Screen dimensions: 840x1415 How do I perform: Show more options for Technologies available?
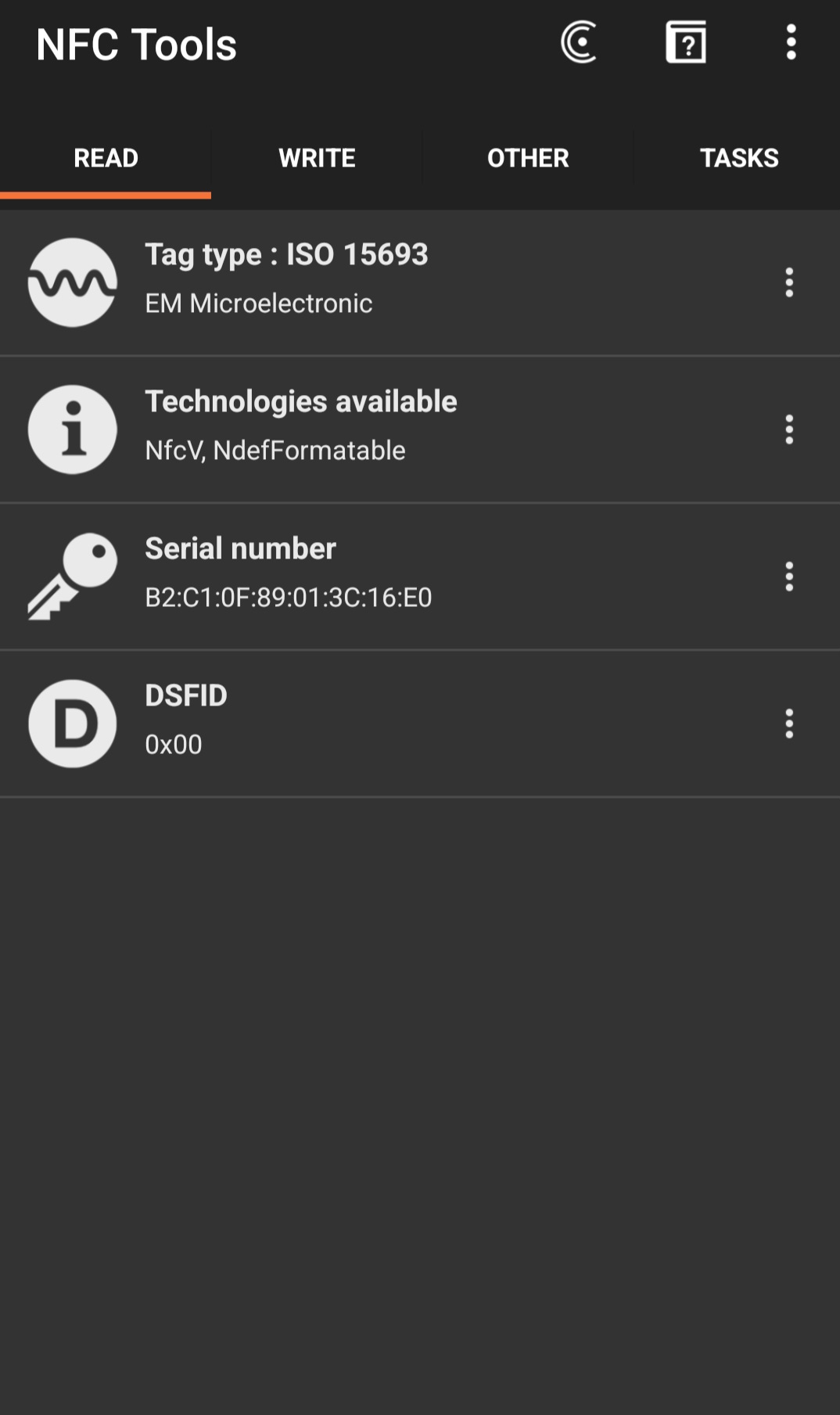pos(789,429)
